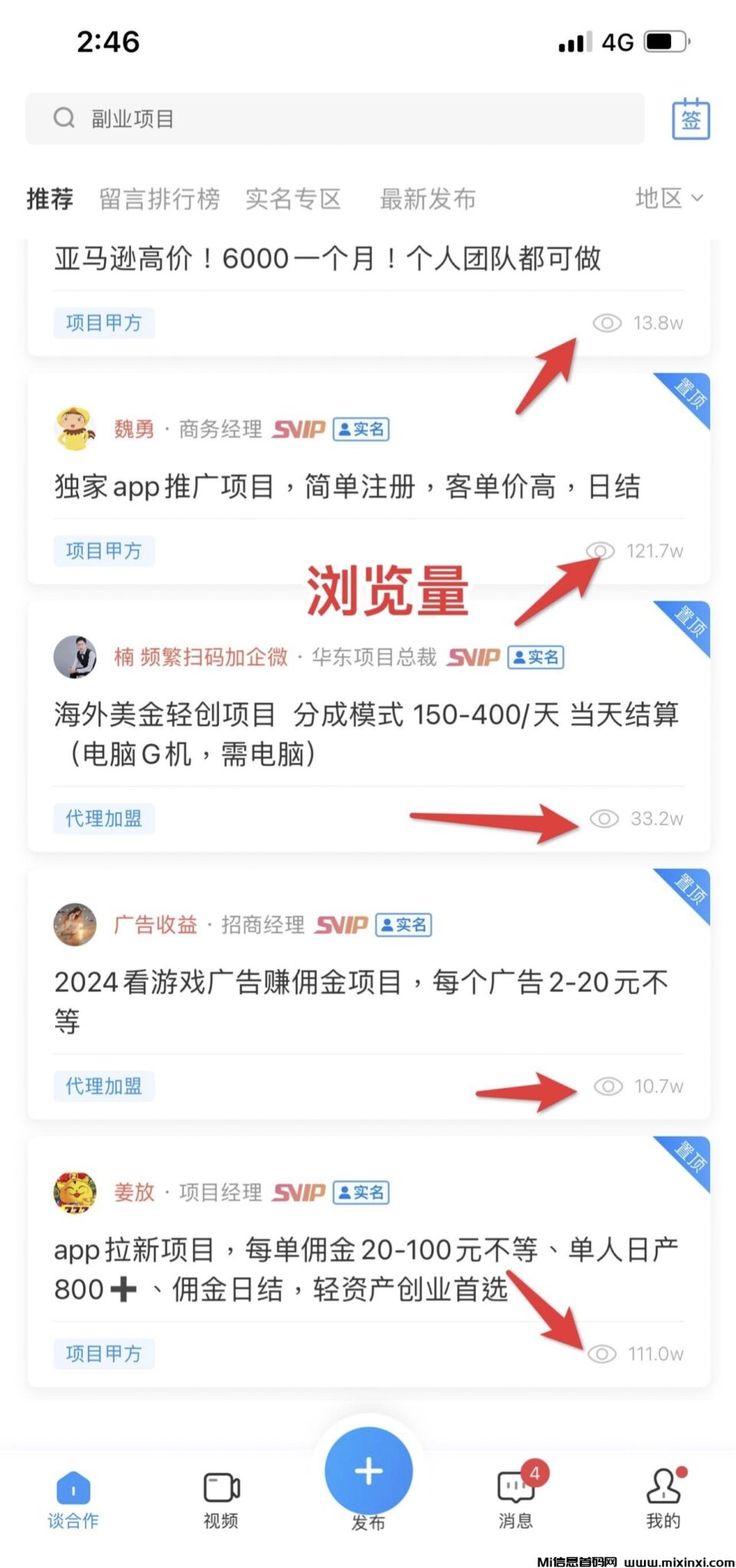Open the 2024看游戏广告赚佣金项目 post
This screenshot has width=736, height=1568.
click(x=360, y=1000)
